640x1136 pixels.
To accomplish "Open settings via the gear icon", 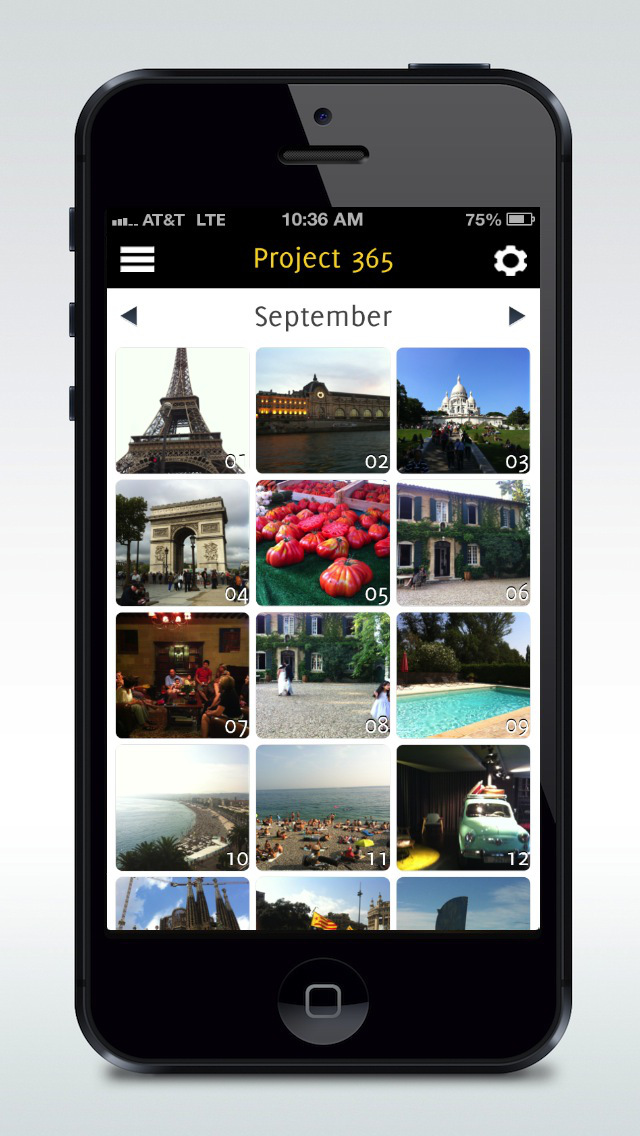I will (x=510, y=261).
